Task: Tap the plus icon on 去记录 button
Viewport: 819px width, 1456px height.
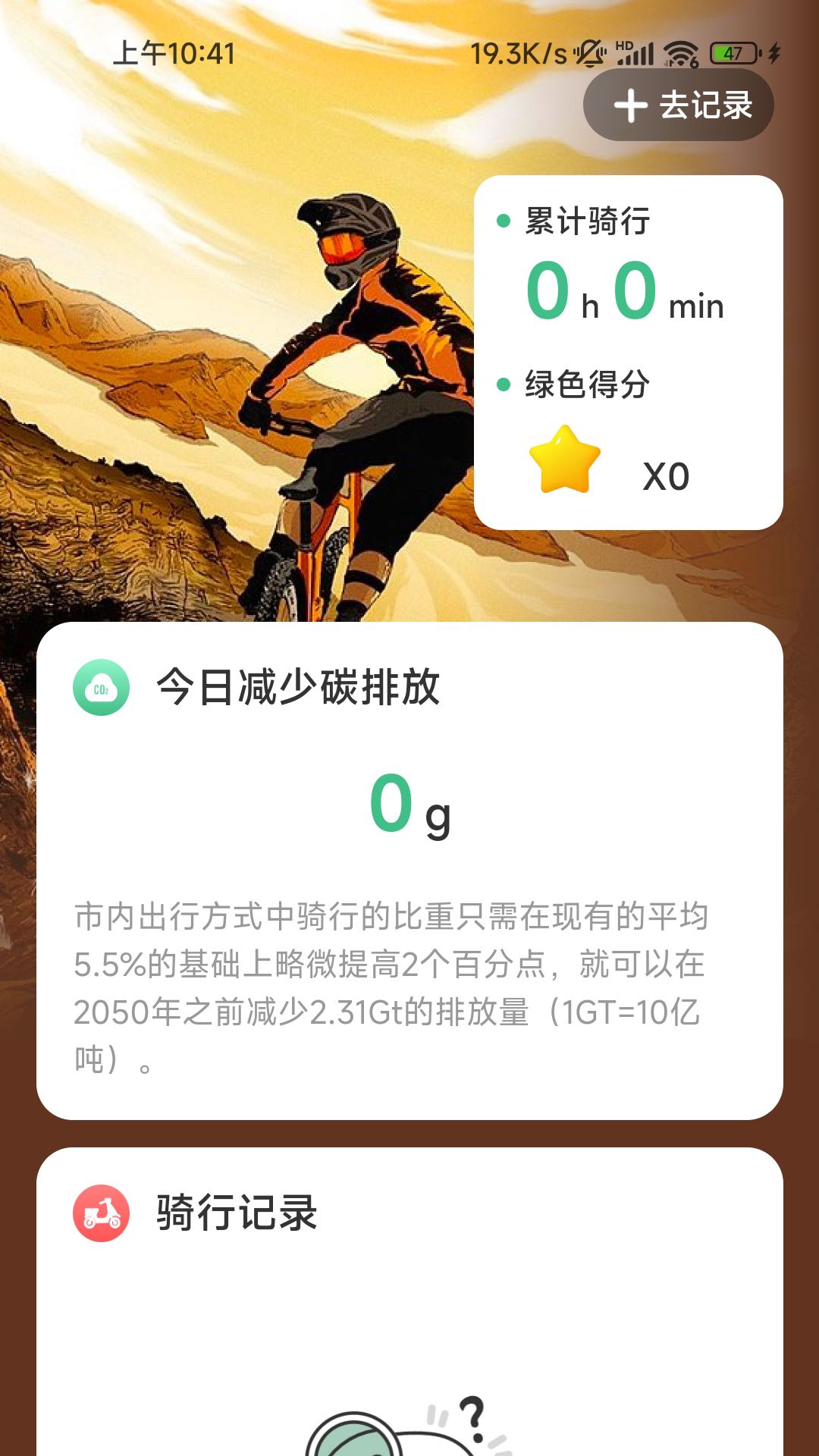Action: (629, 106)
